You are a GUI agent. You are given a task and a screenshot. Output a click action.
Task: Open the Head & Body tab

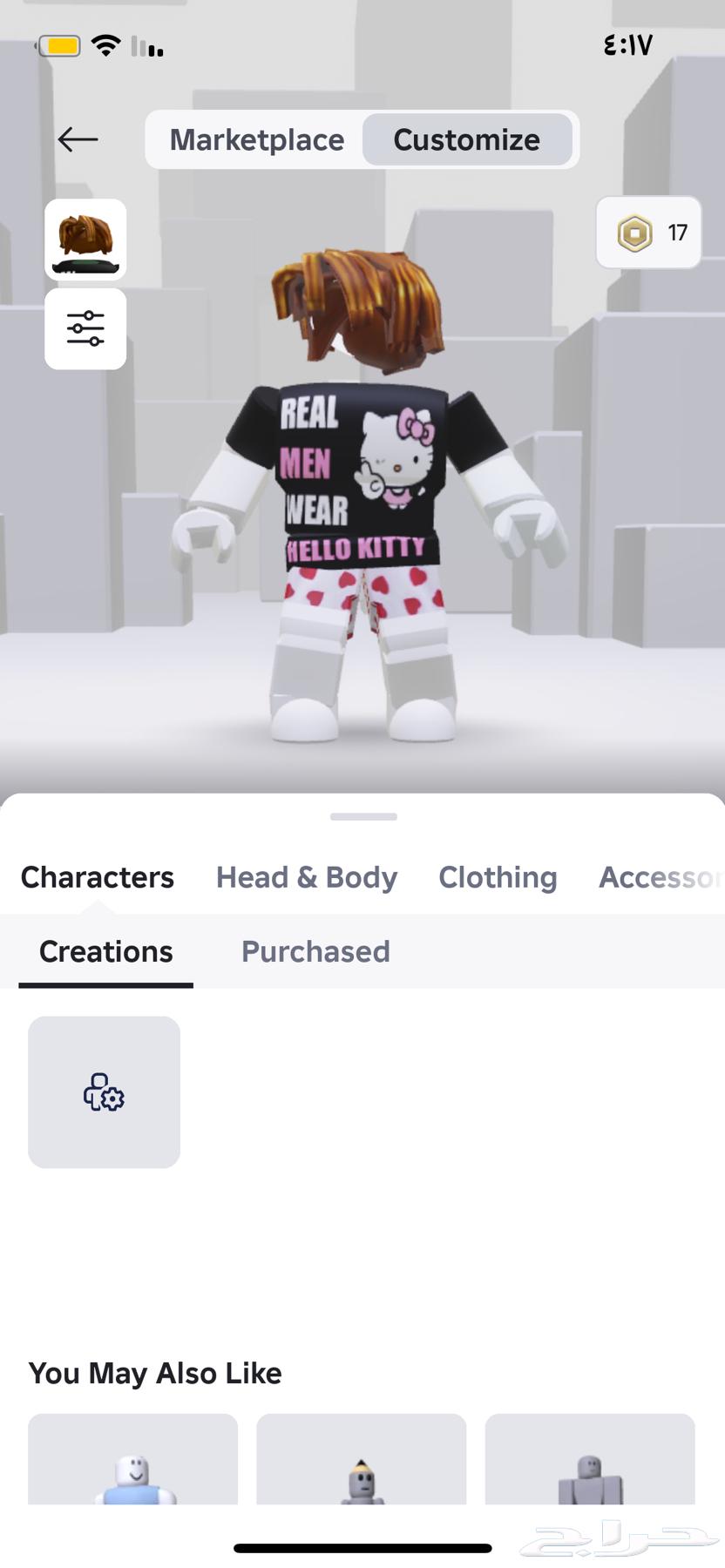click(x=307, y=877)
